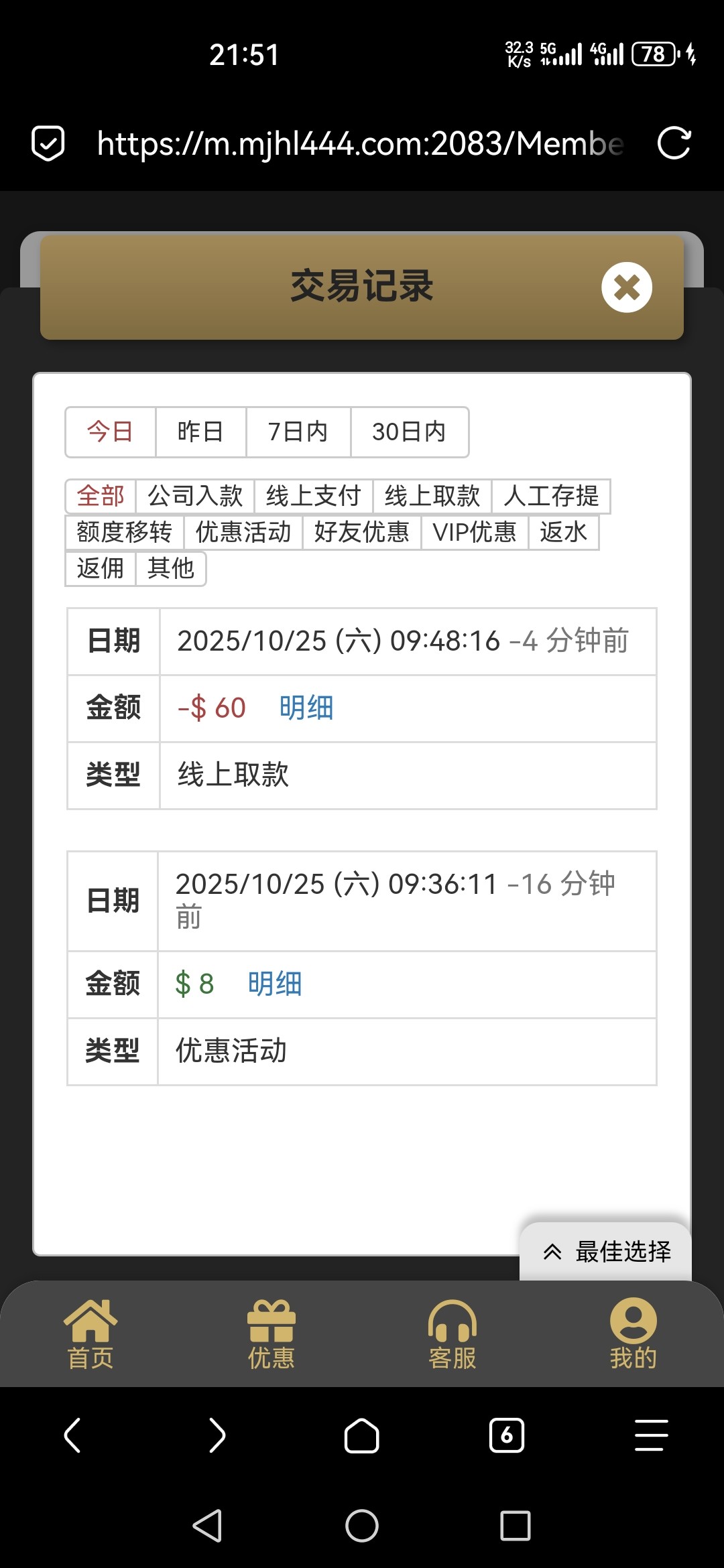
Task: Choose the 其他 category filter
Action: coord(171,568)
